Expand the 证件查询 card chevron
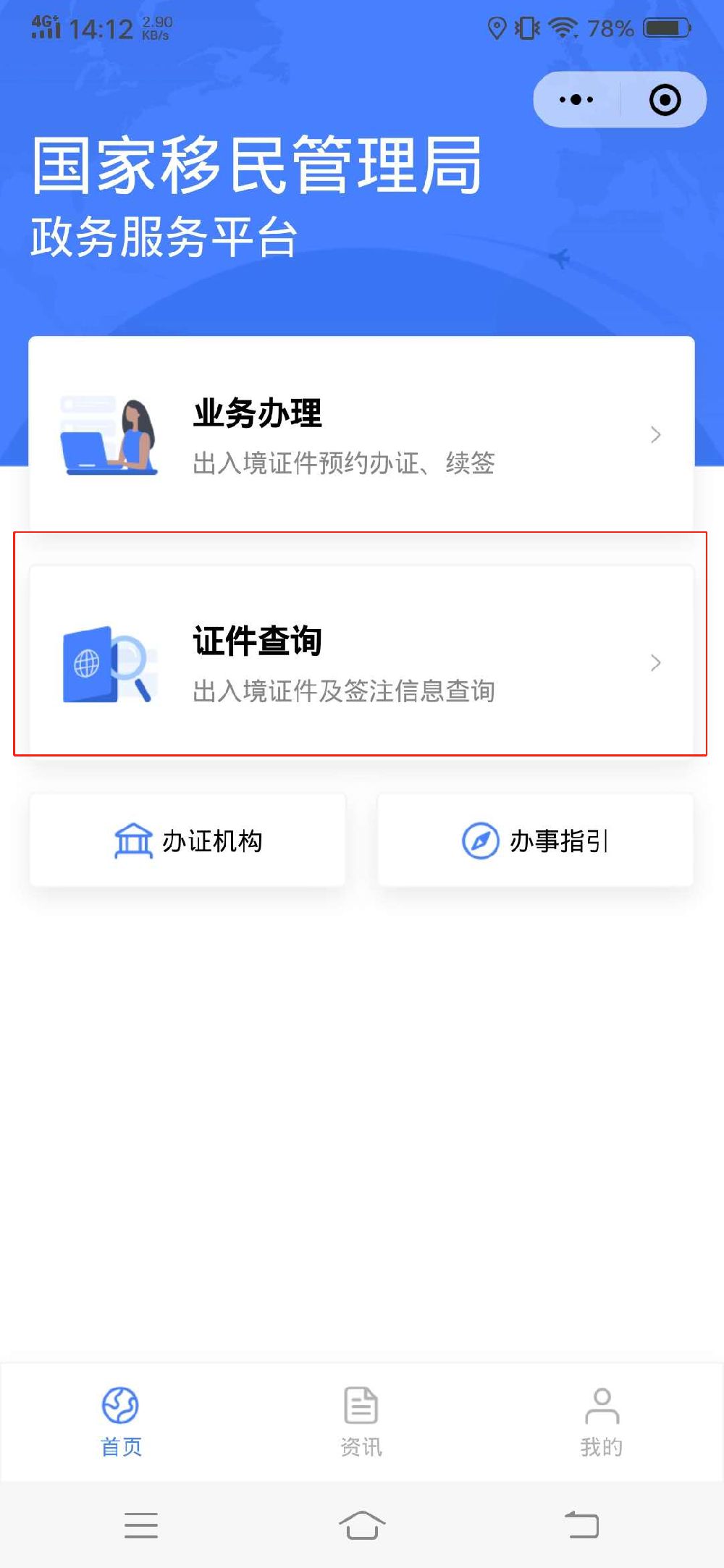 [656, 662]
